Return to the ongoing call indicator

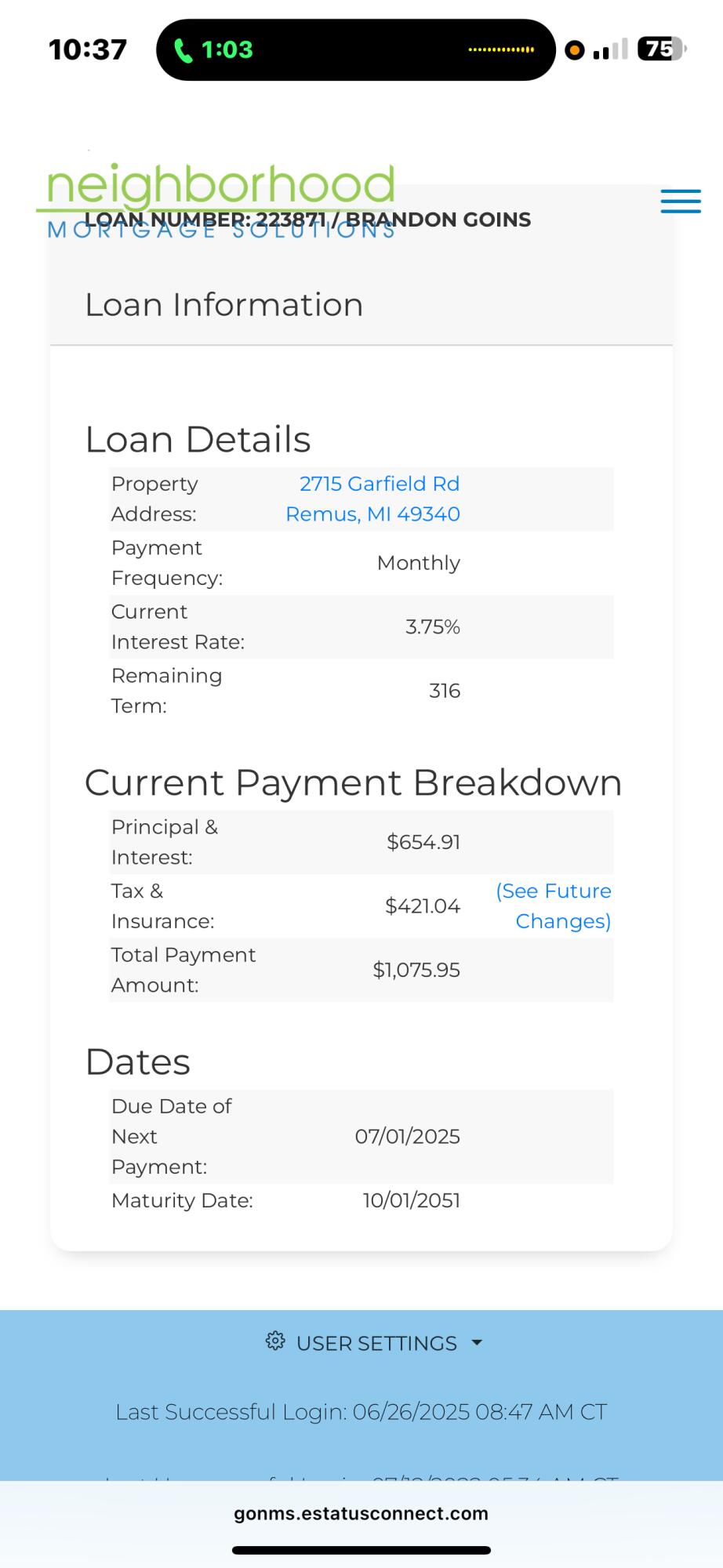pos(213,49)
